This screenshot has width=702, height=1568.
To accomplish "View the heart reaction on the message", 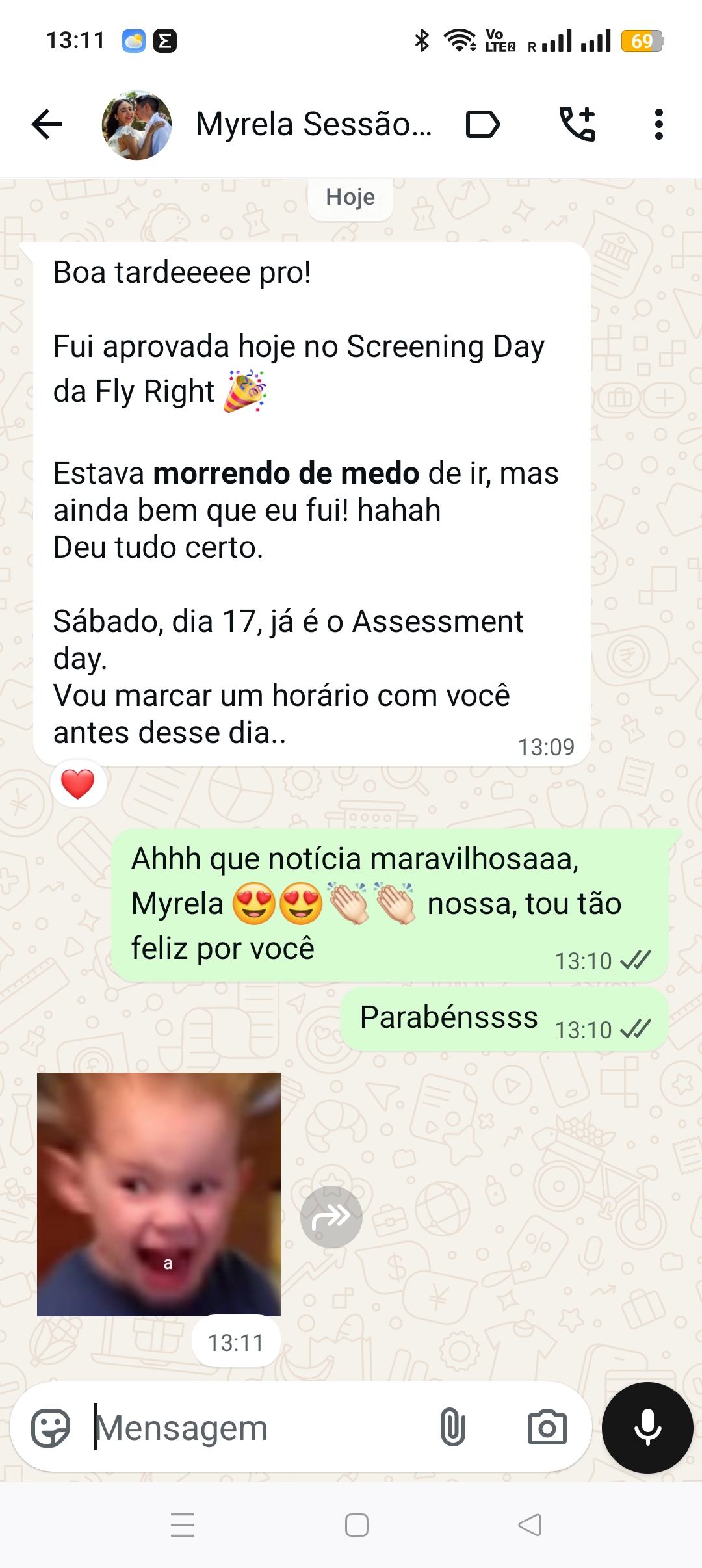I will [x=78, y=783].
